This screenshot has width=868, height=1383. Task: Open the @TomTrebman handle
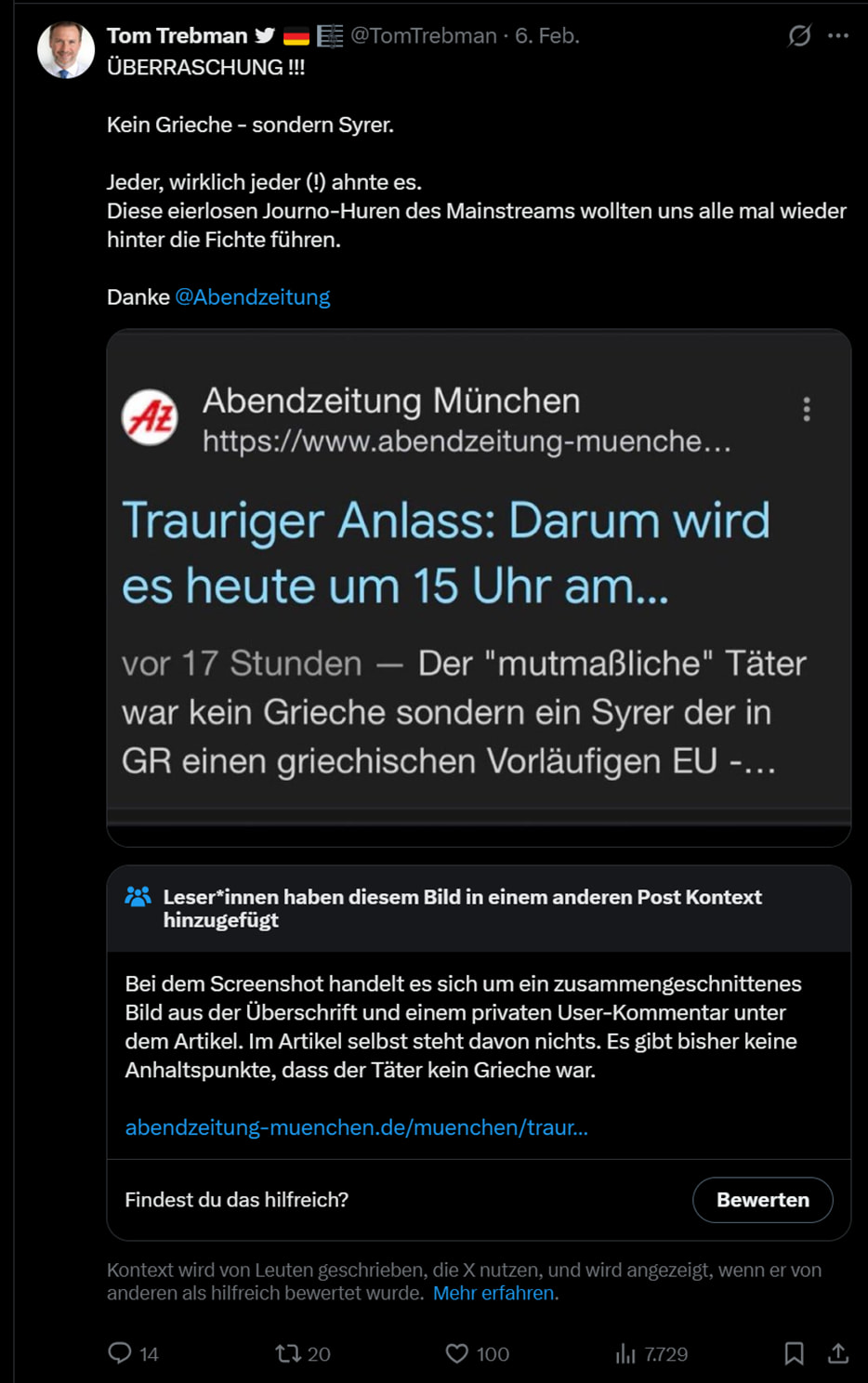coord(424,36)
